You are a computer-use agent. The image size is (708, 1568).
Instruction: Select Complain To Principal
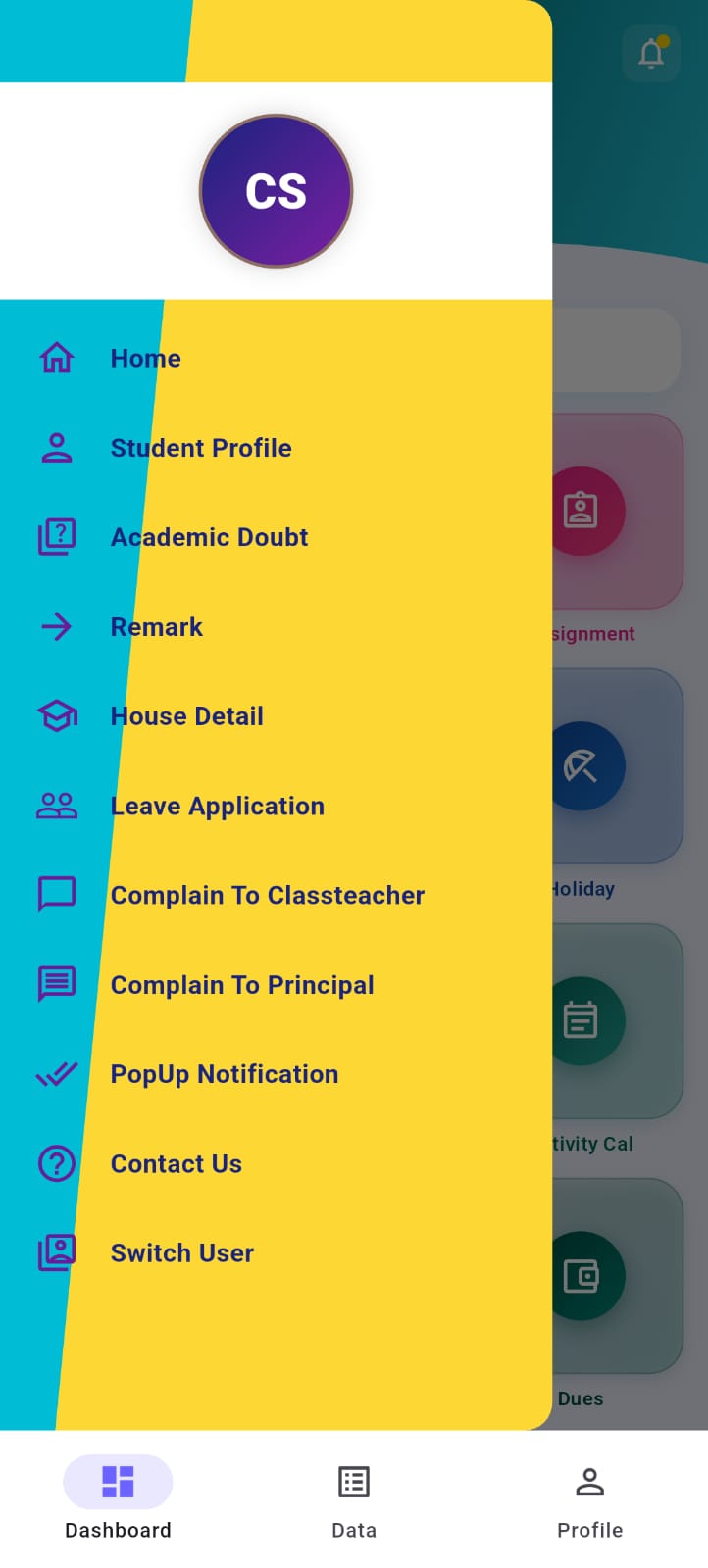point(242,985)
